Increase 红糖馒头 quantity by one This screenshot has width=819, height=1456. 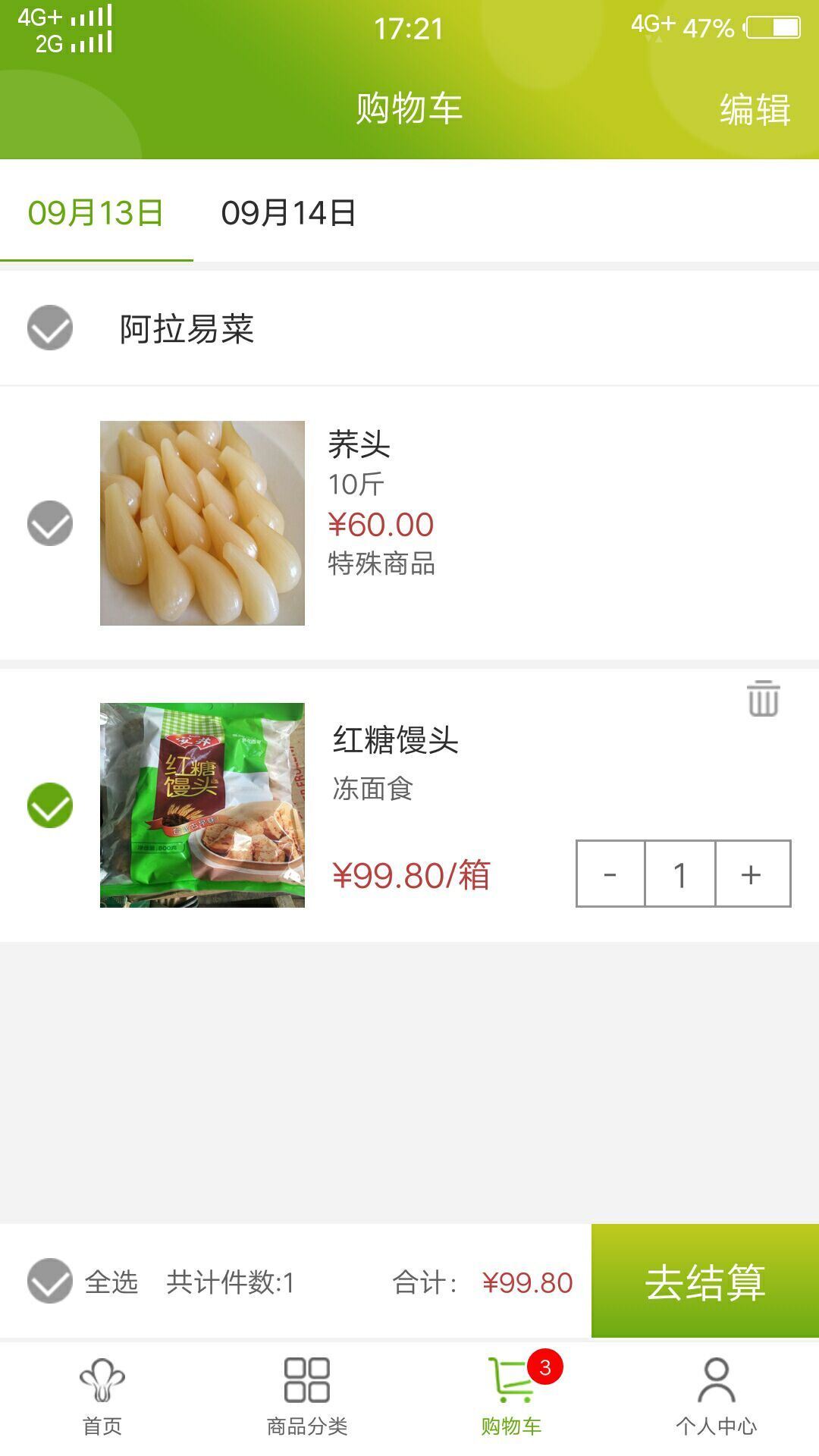pyautogui.click(x=752, y=874)
